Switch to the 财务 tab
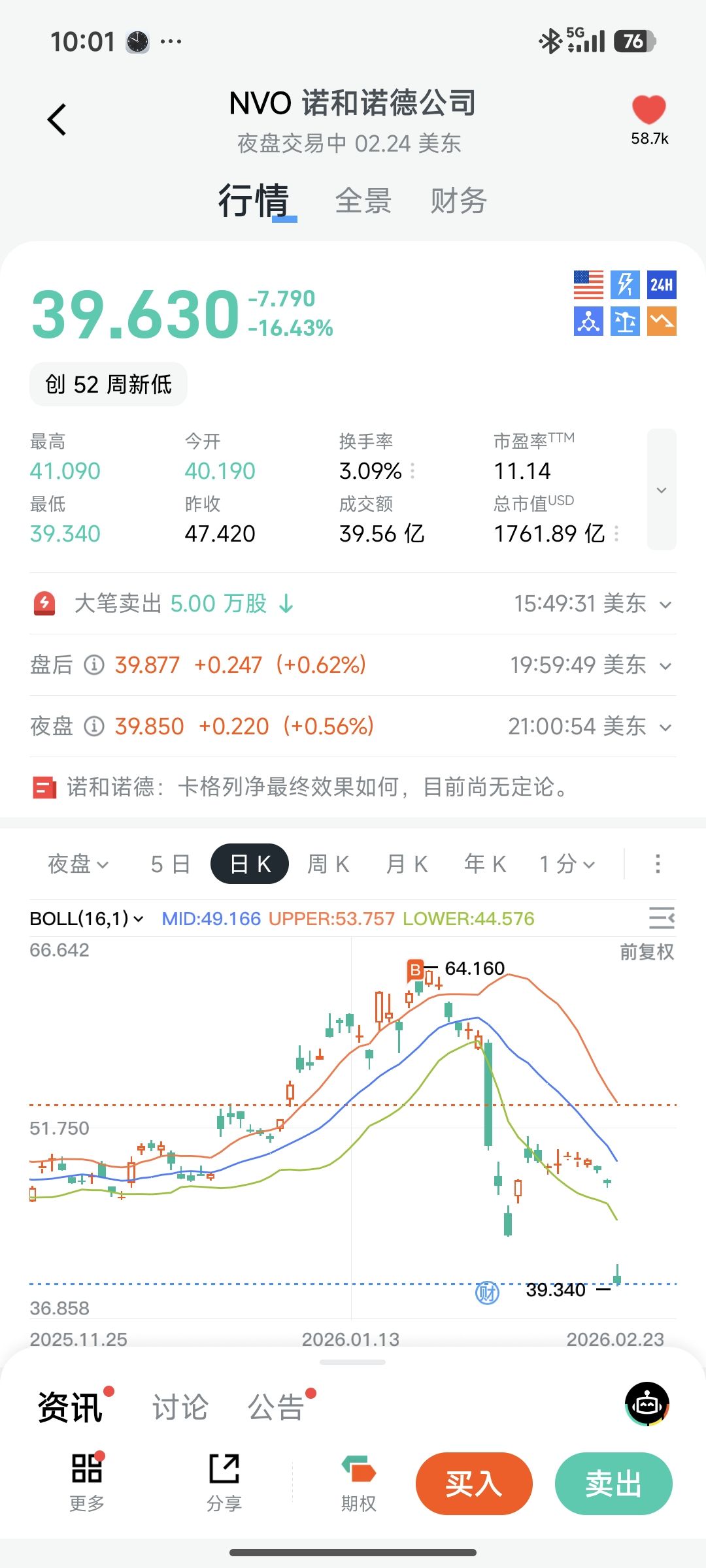 pos(458,201)
